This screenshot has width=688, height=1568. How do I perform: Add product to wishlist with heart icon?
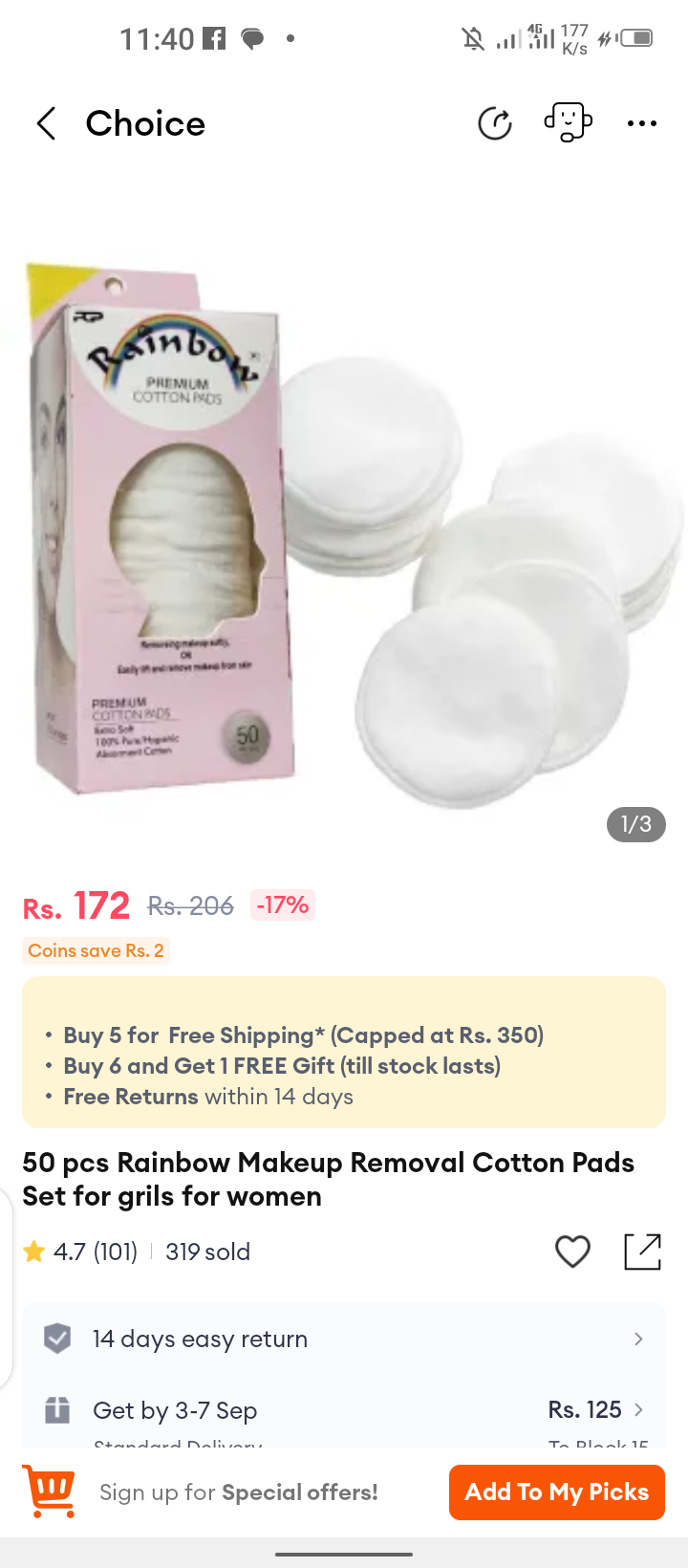[x=572, y=1252]
